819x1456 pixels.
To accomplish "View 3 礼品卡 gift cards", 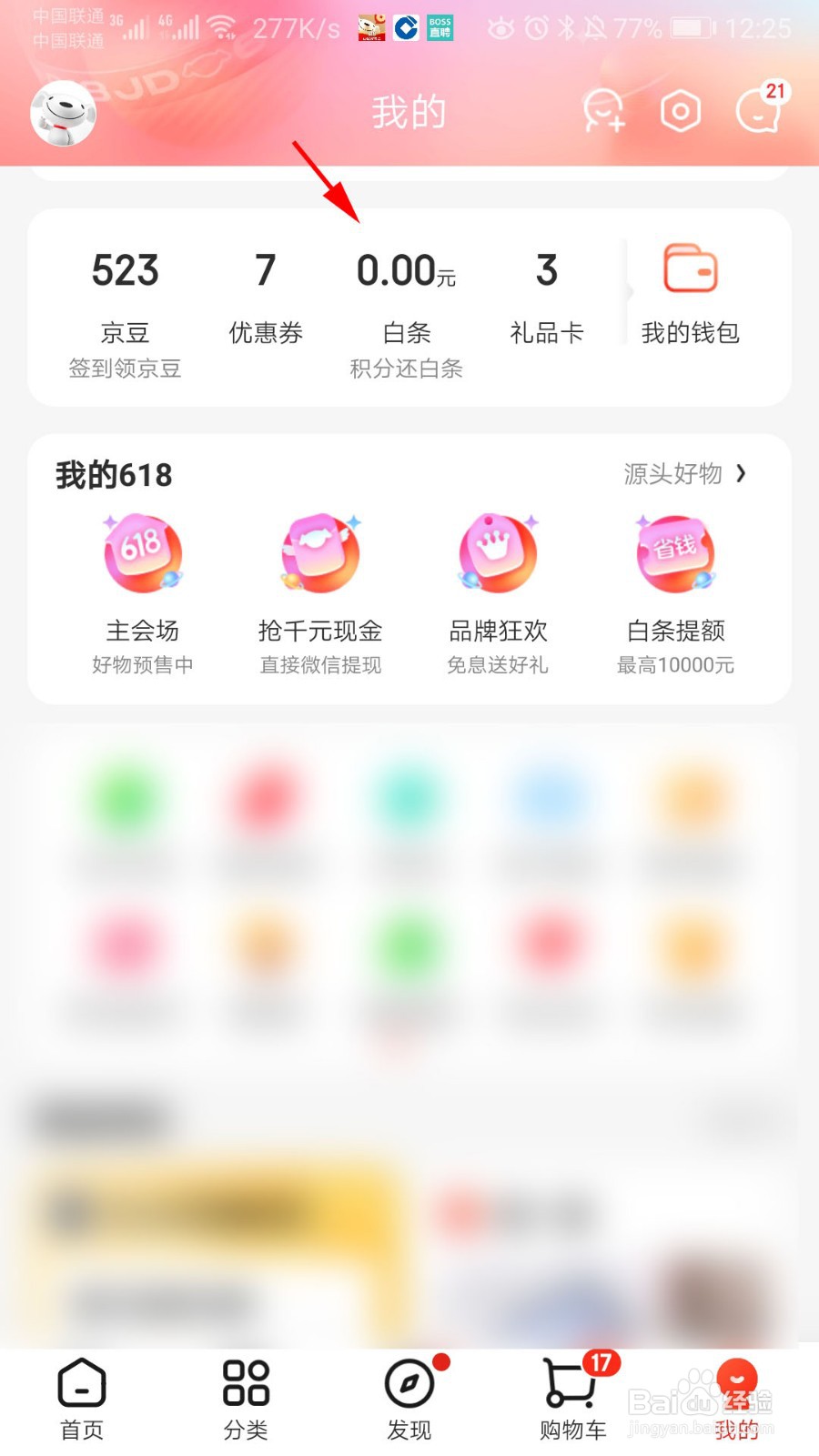I will tap(546, 291).
